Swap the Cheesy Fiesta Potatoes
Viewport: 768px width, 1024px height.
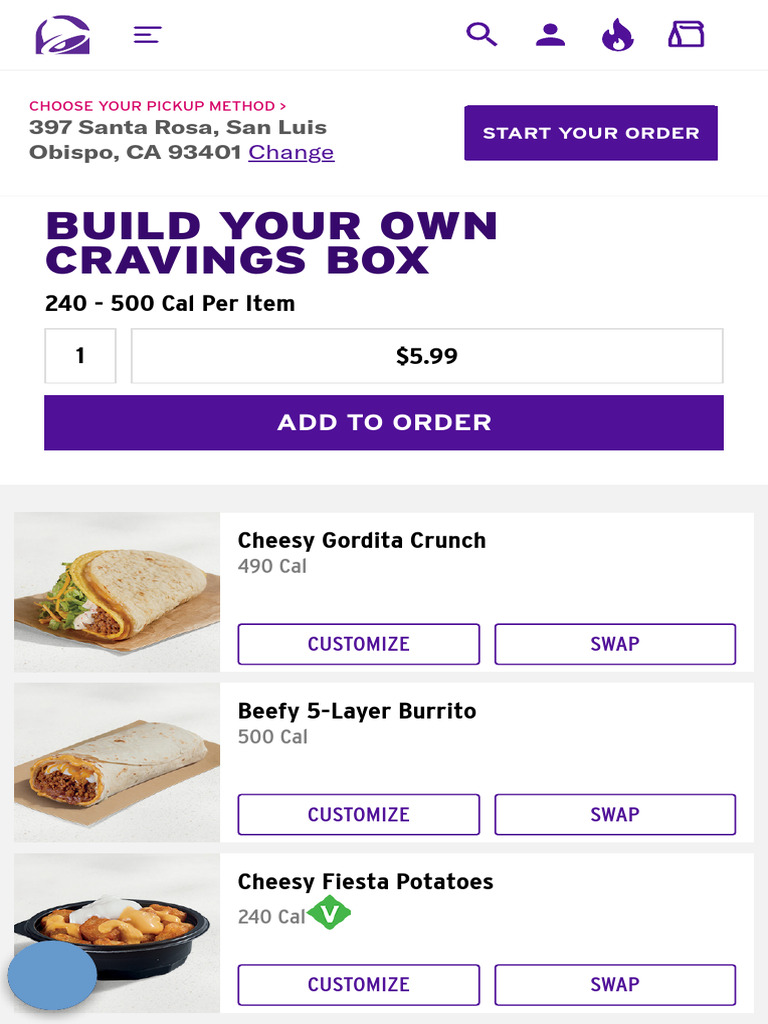pos(615,985)
